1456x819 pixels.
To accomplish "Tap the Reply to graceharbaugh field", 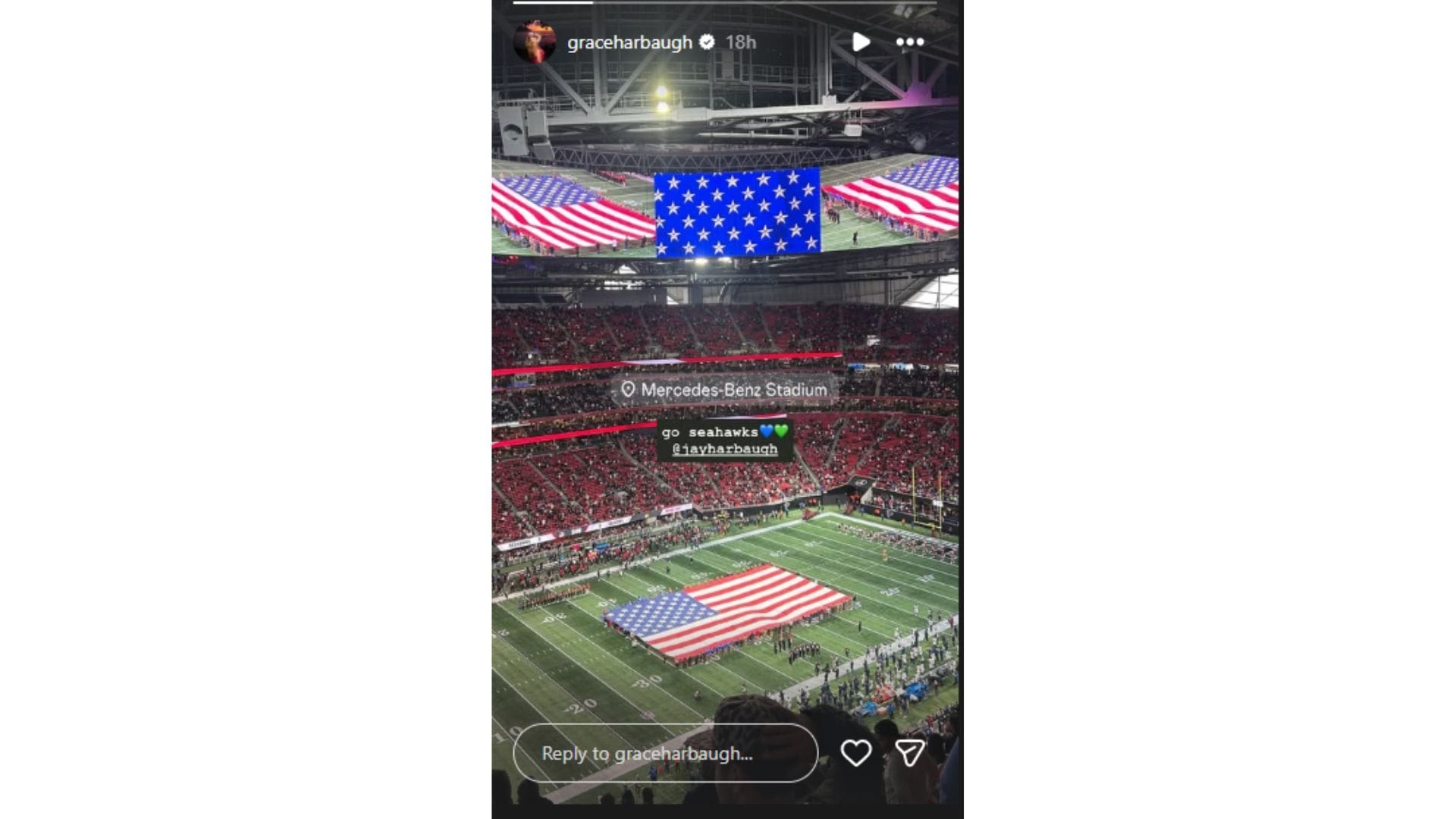I will 665,753.
